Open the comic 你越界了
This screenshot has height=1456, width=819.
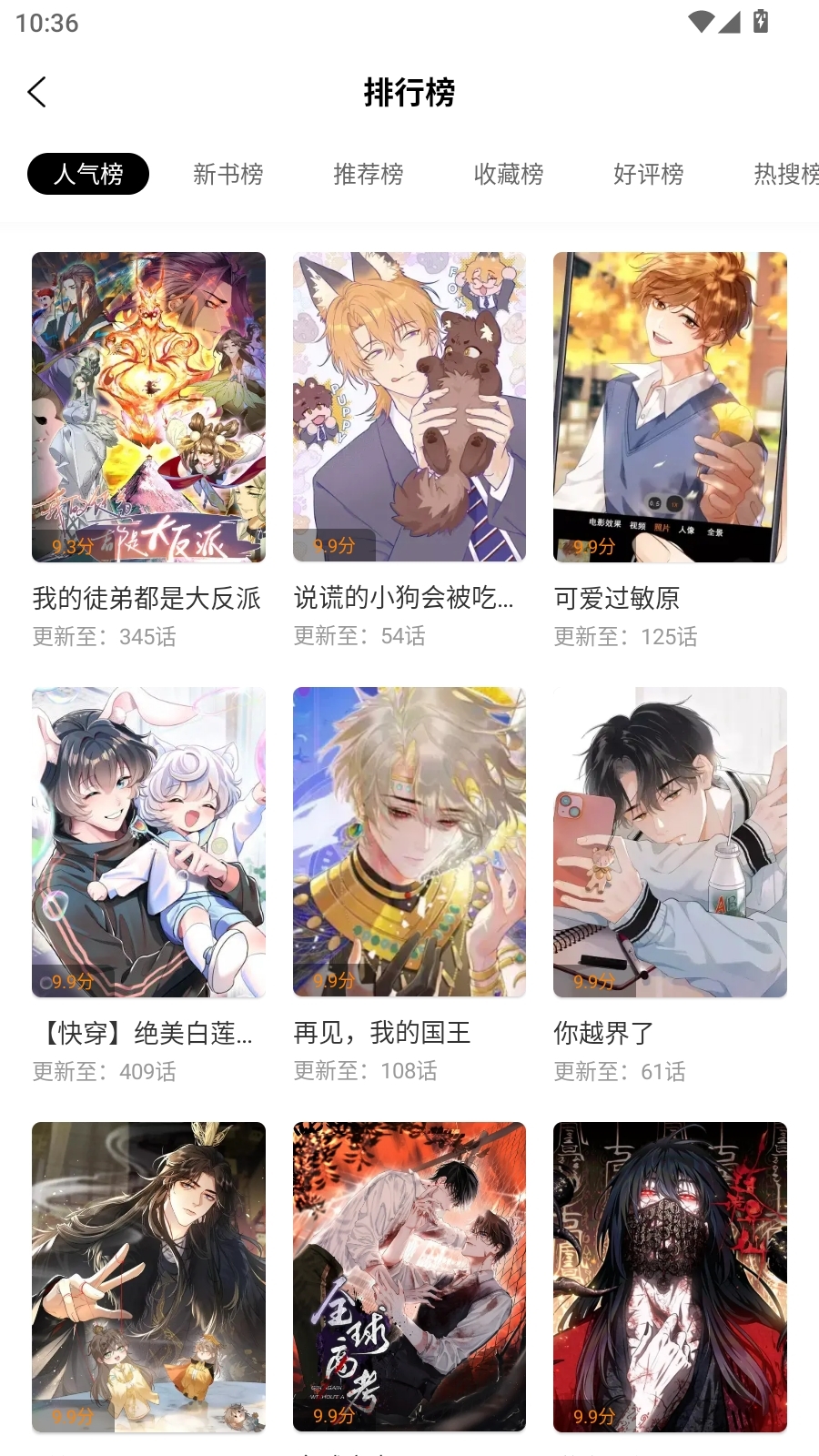tap(670, 843)
